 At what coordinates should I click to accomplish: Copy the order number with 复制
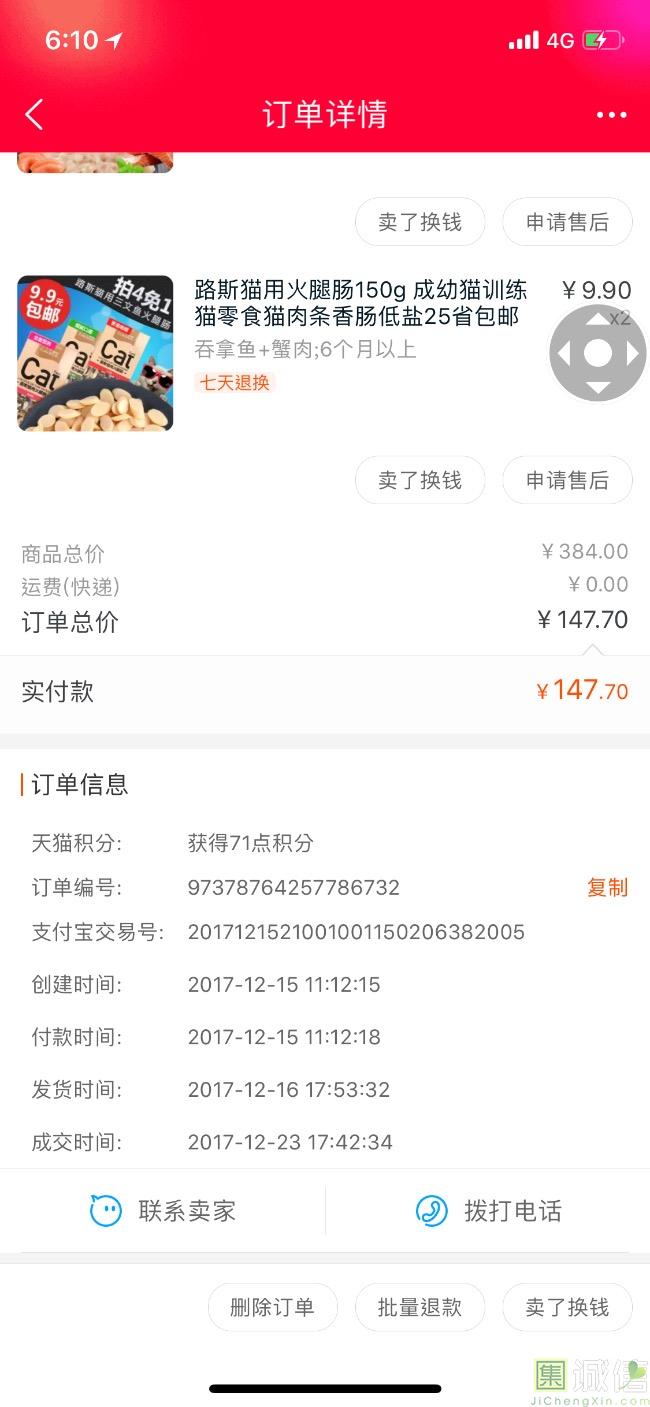coord(607,887)
